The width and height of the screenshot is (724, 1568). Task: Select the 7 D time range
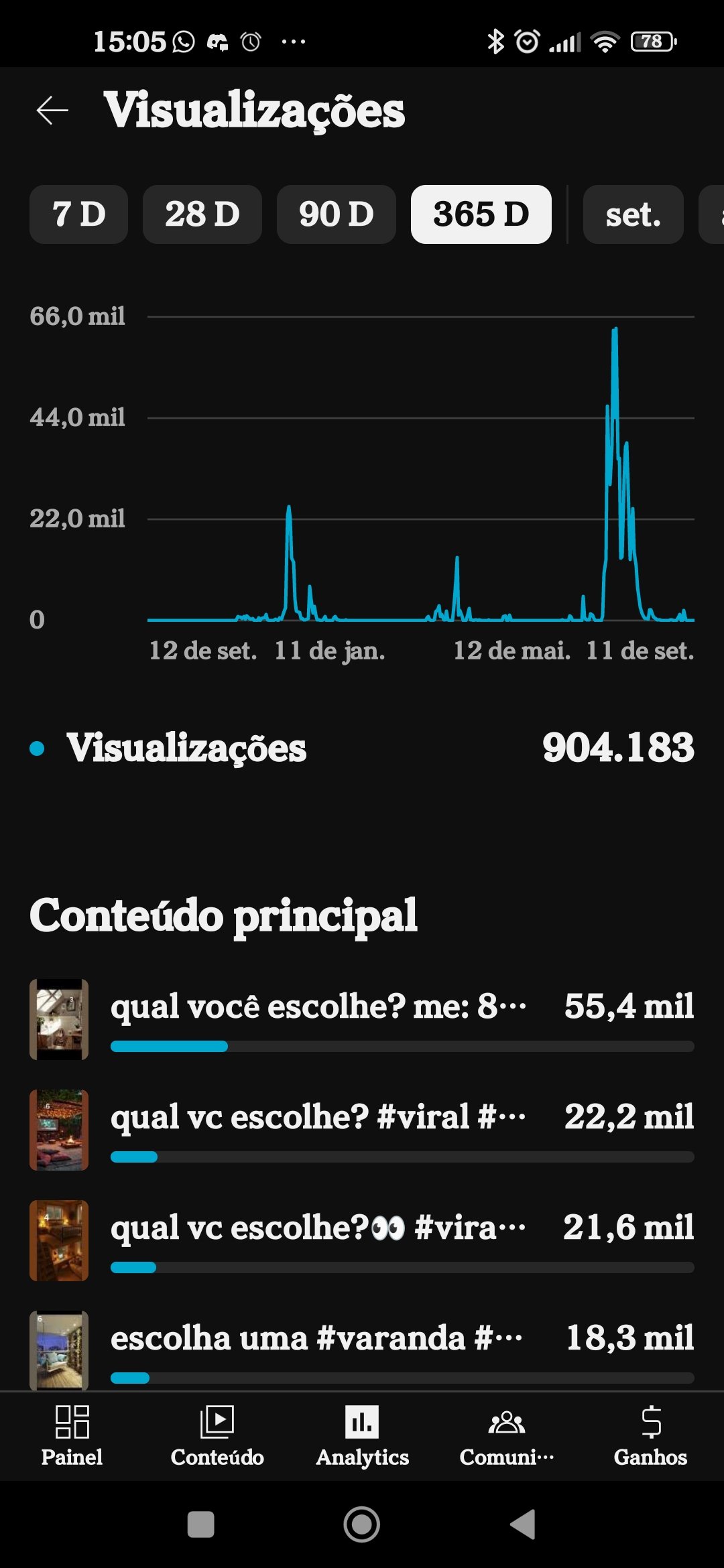point(78,214)
